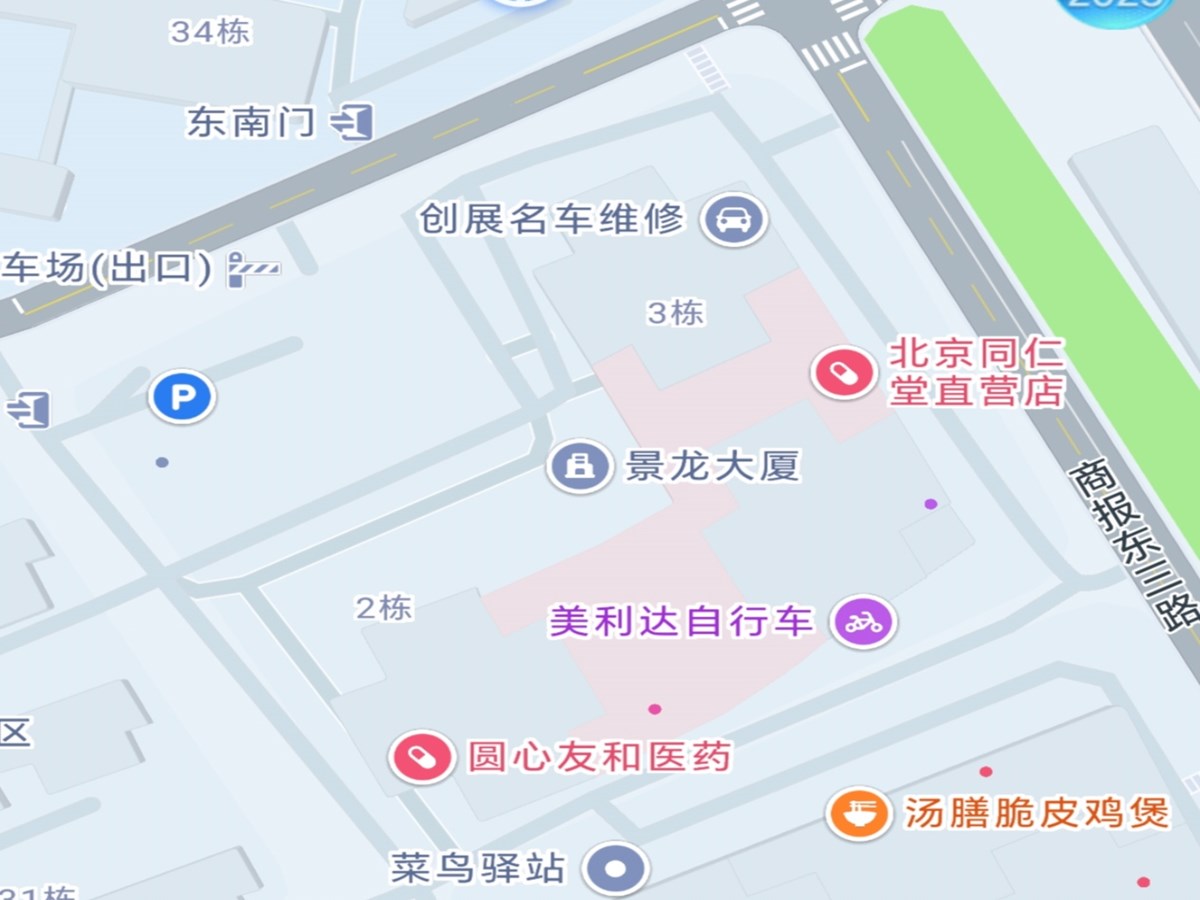Select the 圆心友和医药 pharmacy marker

[x=422, y=756]
